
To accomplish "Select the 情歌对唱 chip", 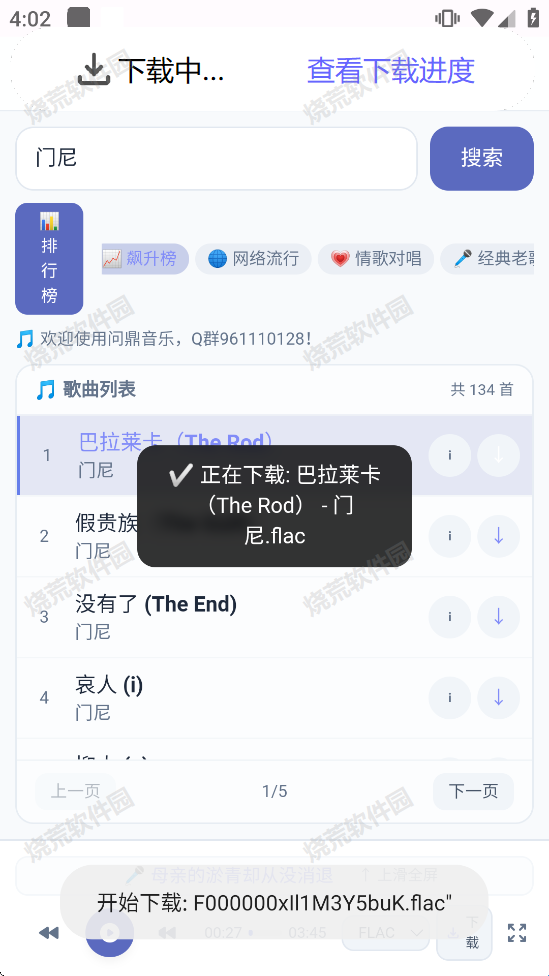I will (x=375, y=258).
